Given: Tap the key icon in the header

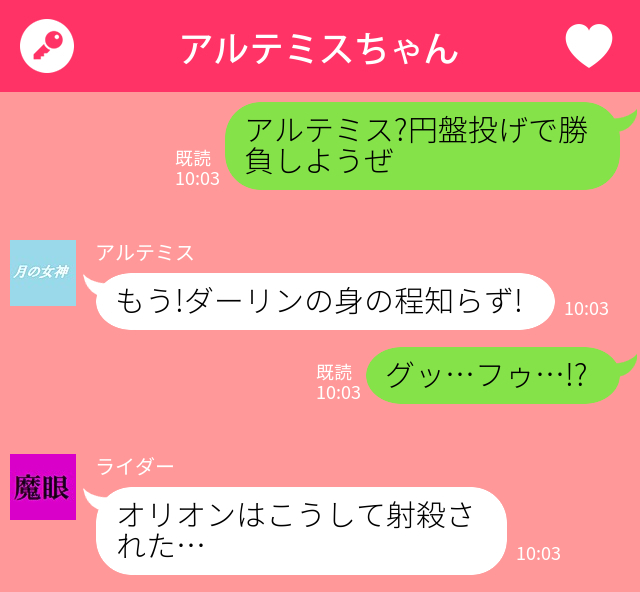Looking at the screenshot, I should coord(47,46).
